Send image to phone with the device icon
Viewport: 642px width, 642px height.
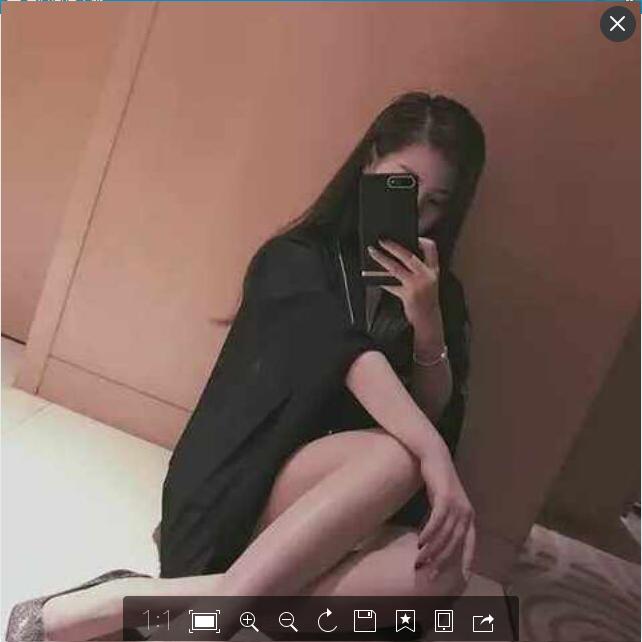pos(444,621)
